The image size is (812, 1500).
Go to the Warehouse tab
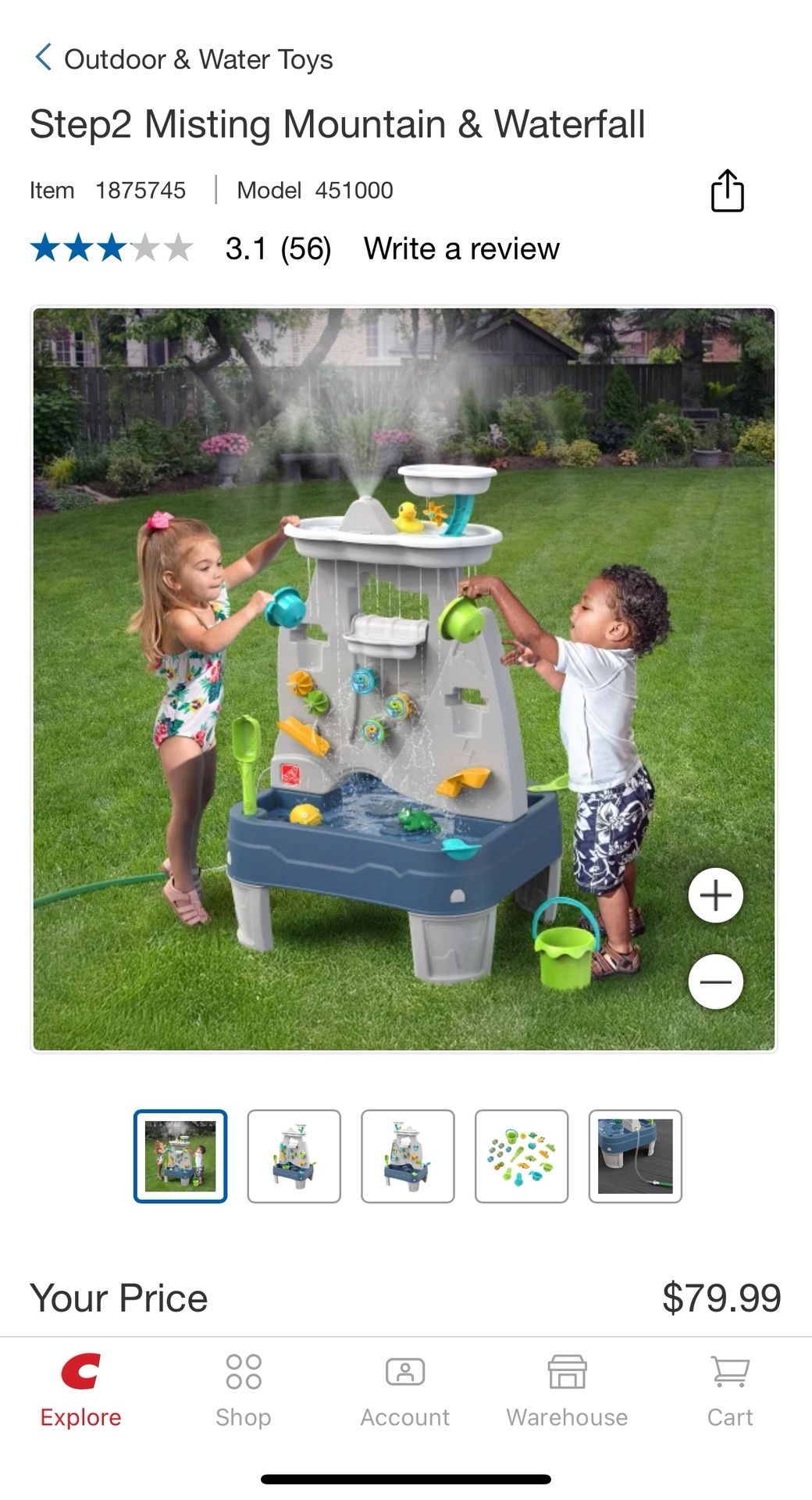click(x=567, y=1392)
